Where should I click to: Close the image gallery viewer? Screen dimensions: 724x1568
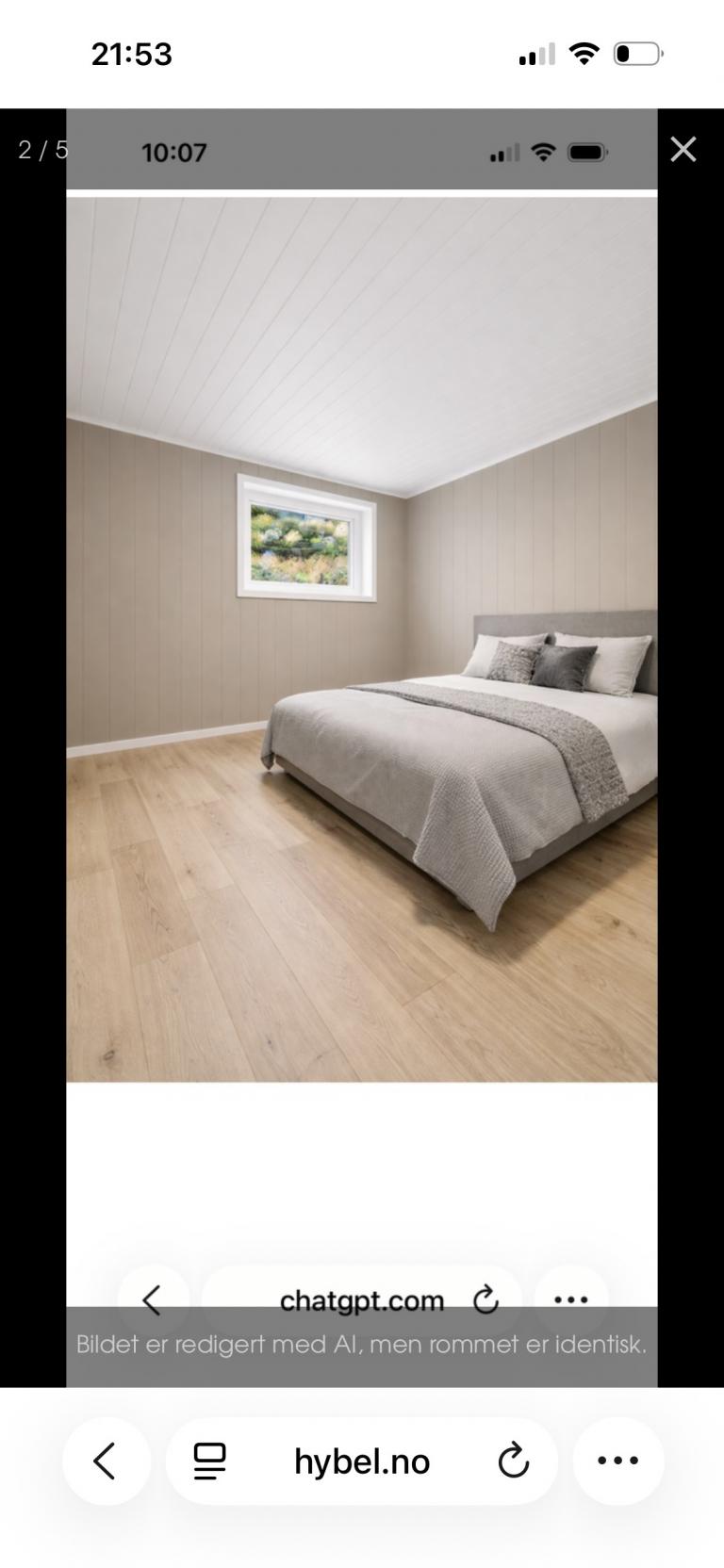point(683,150)
